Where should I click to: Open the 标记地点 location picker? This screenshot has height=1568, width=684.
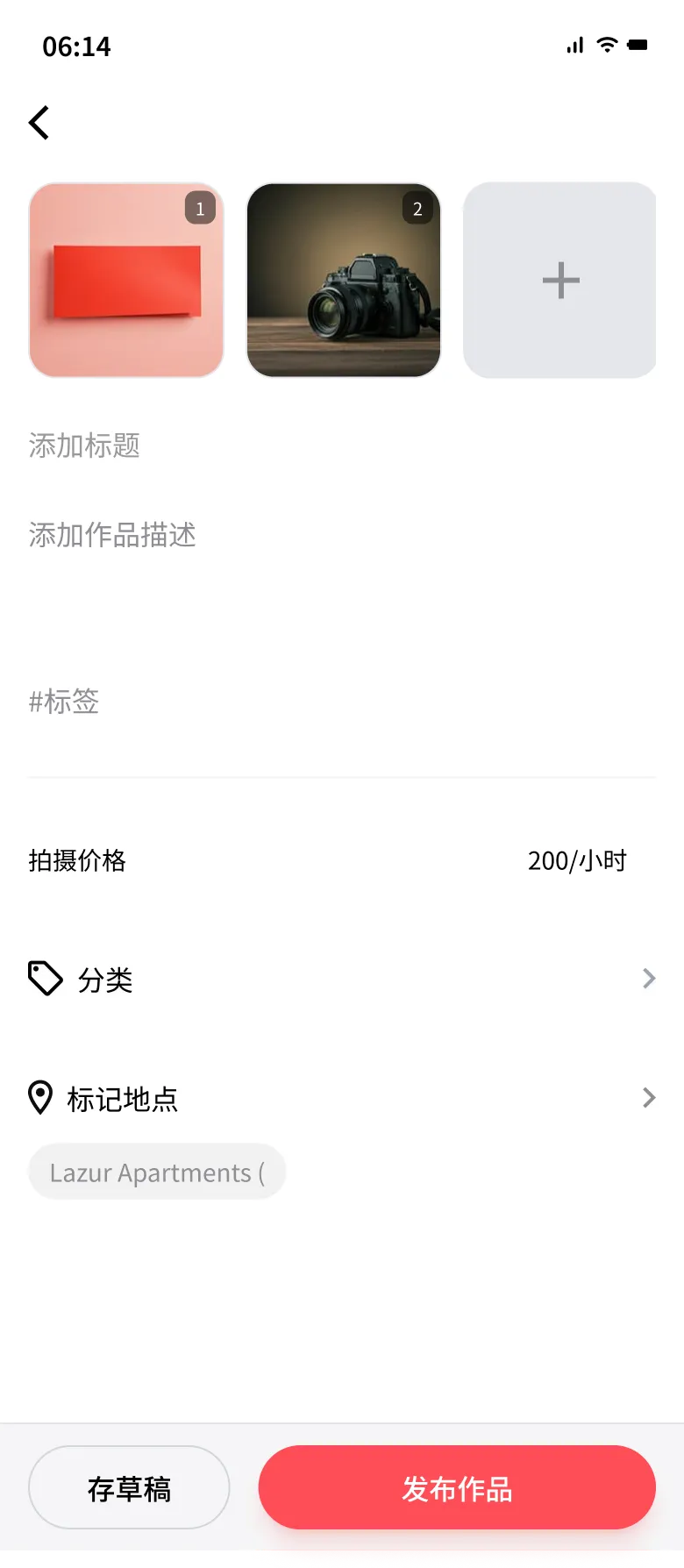pos(120,1099)
